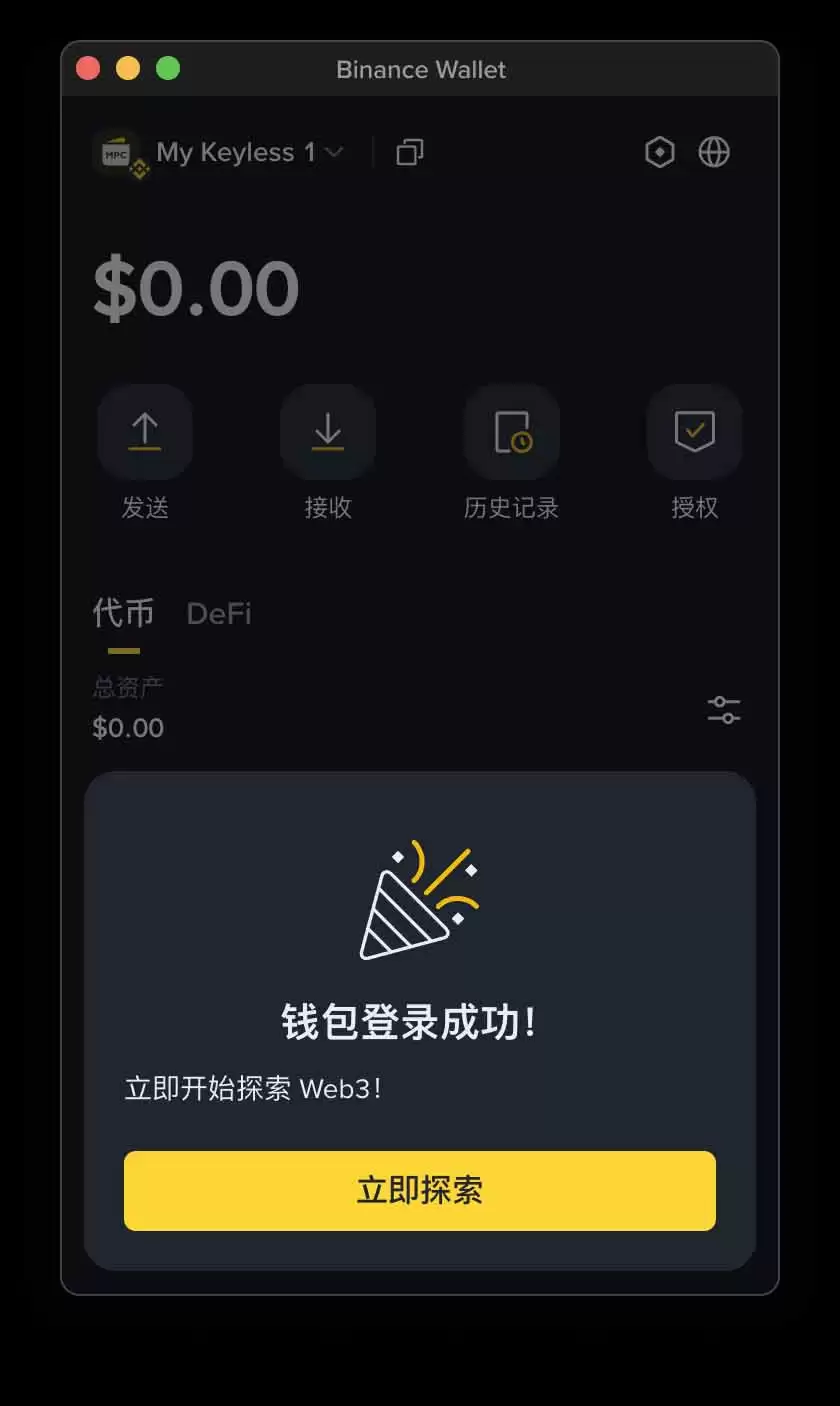840x1406 pixels.
Task: Click the 总资产 total assets label
Action: pyautogui.click(x=127, y=686)
